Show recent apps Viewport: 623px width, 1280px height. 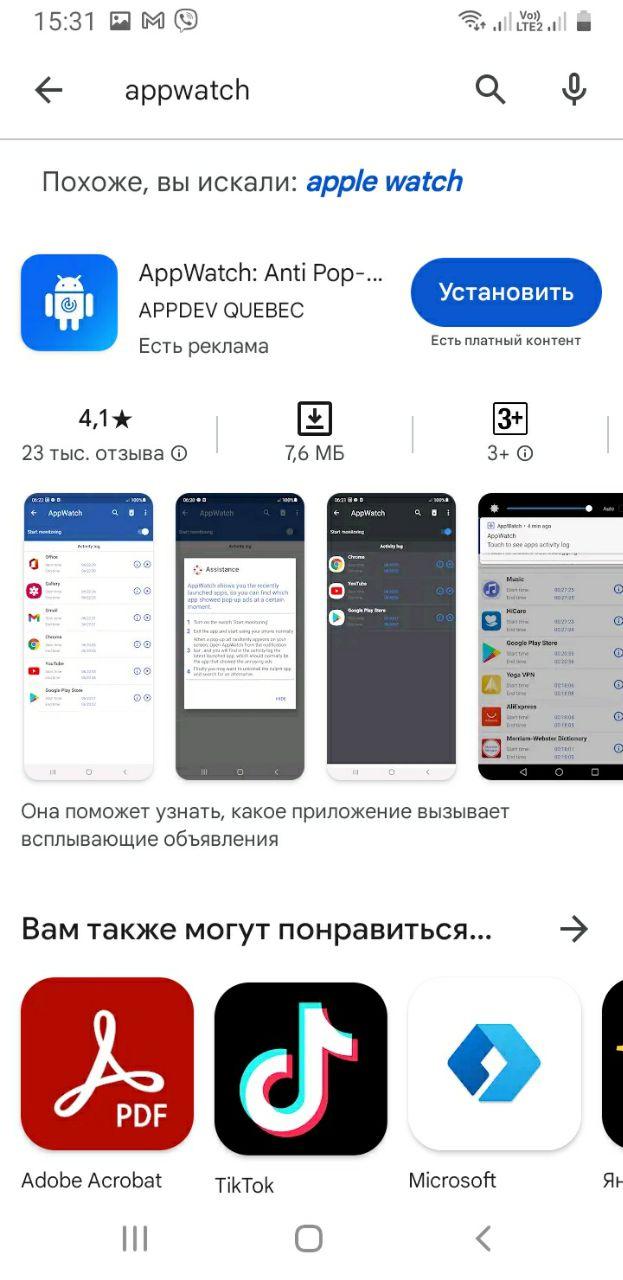135,1239
